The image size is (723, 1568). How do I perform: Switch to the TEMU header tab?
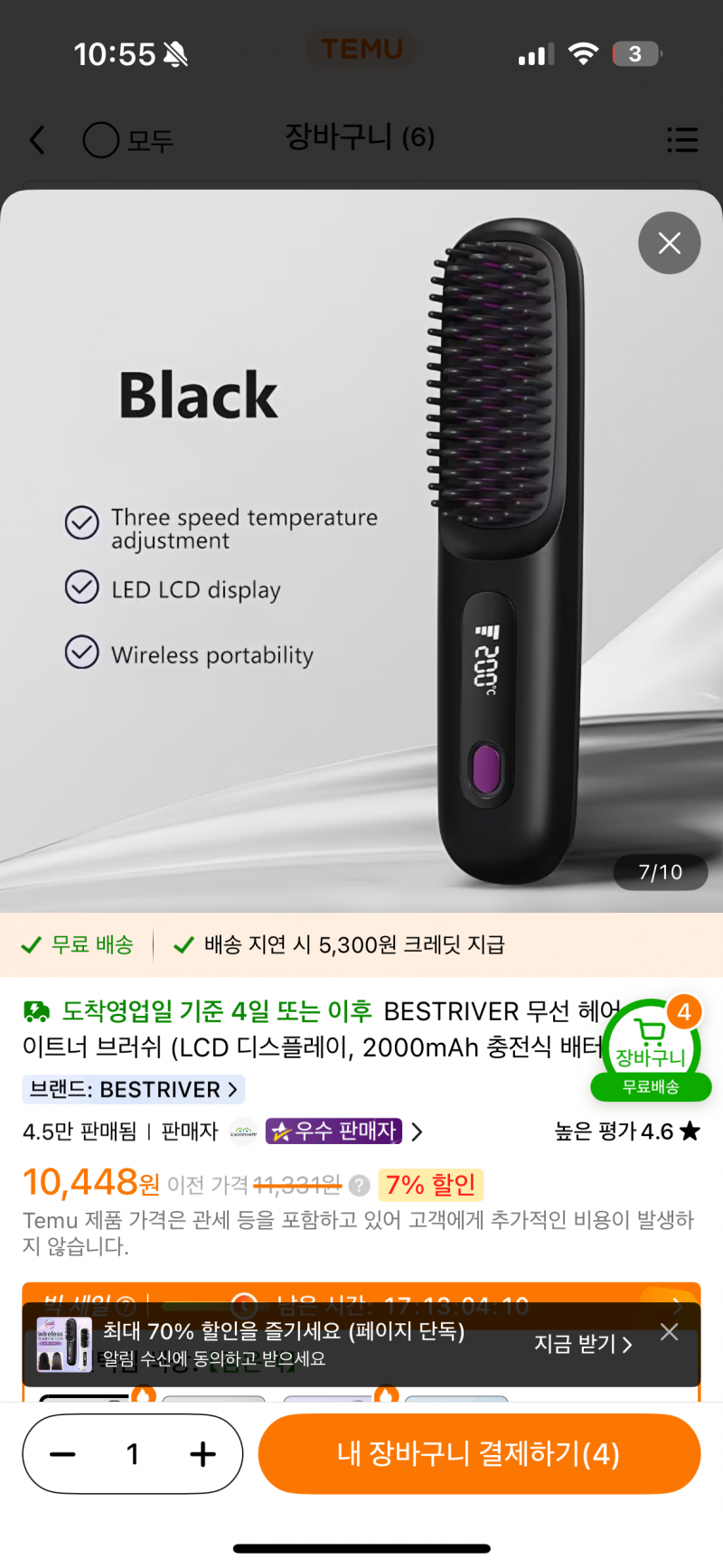[x=361, y=52]
